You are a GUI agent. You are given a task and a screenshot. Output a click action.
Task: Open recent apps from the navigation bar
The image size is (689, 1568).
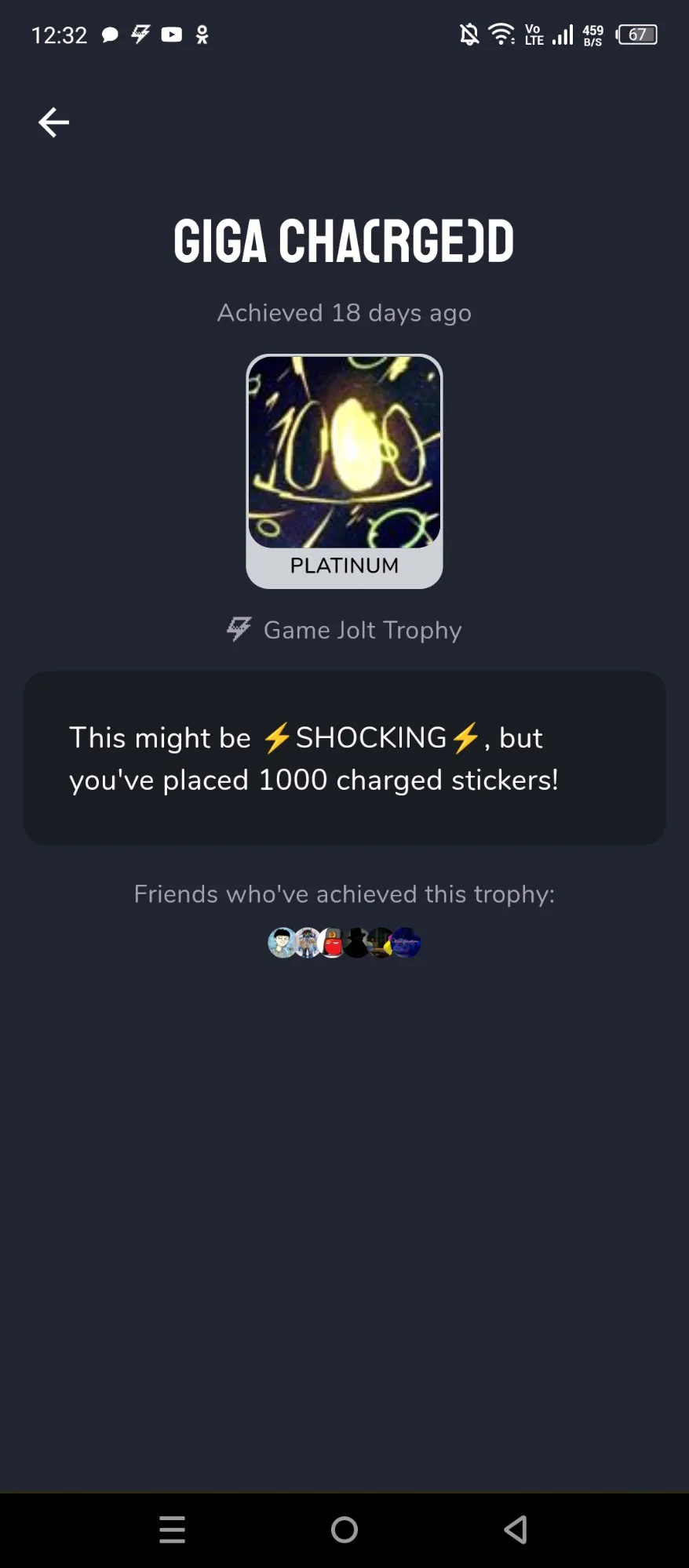[172, 1529]
